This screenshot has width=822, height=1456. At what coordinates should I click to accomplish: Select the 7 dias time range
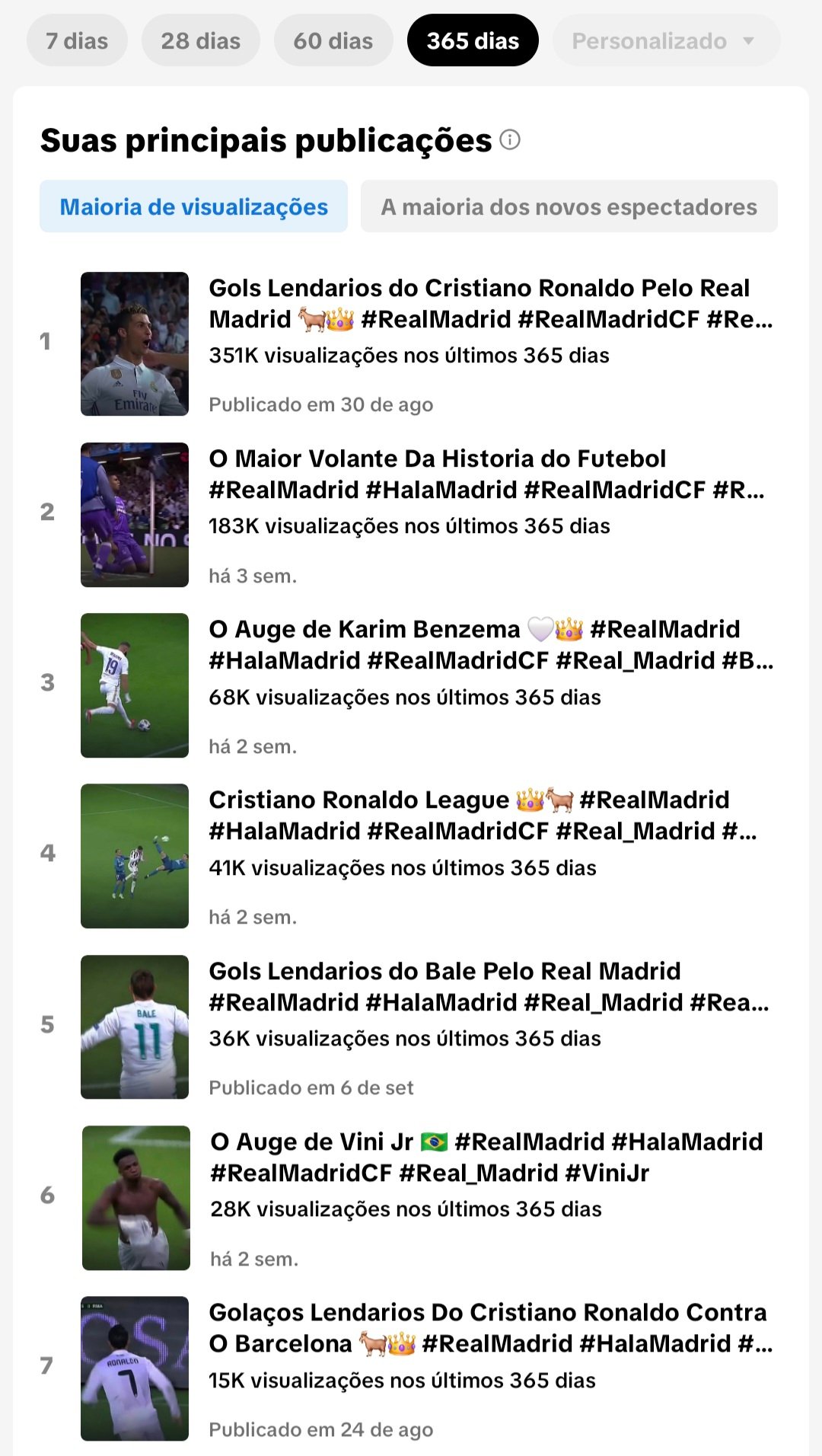click(77, 40)
